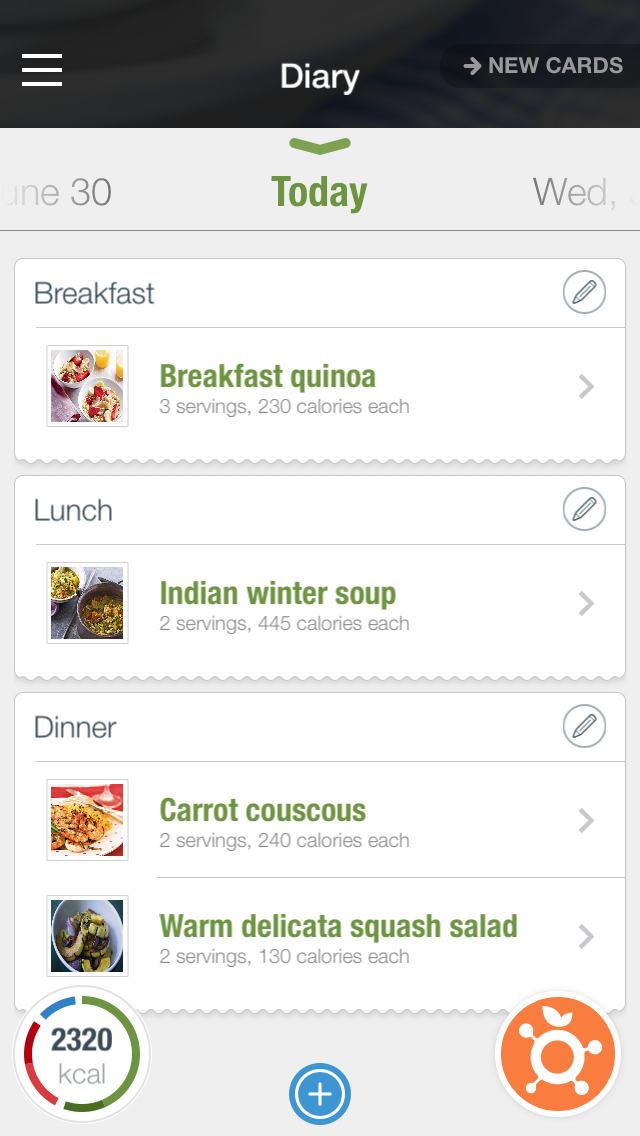The height and width of the screenshot is (1136, 640).
Task: Go to the June 30 diary day
Action: pos(58,192)
